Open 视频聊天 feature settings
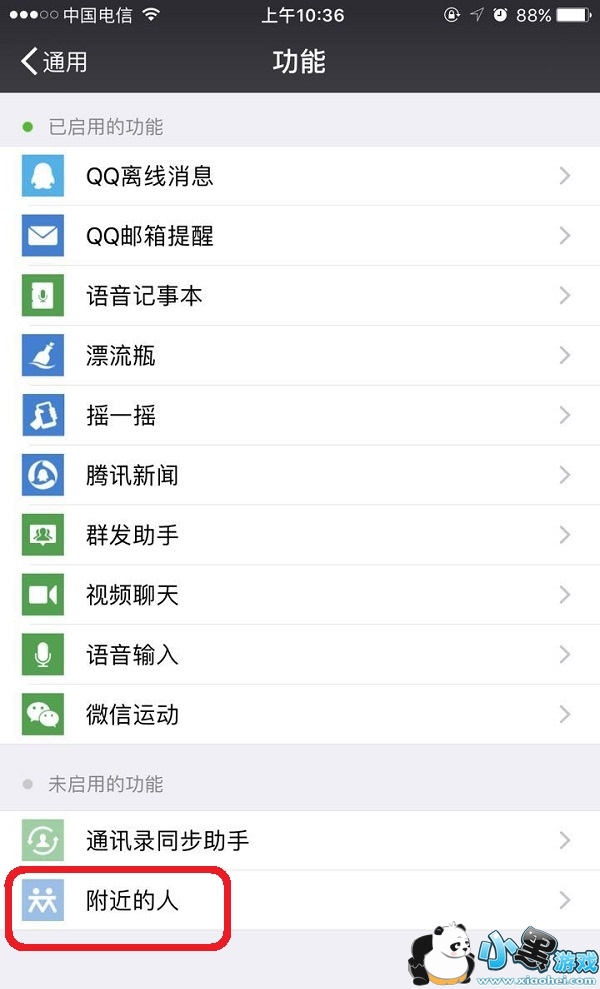The image size is (600, 989). pyautogui.click(x=300, y=595)
